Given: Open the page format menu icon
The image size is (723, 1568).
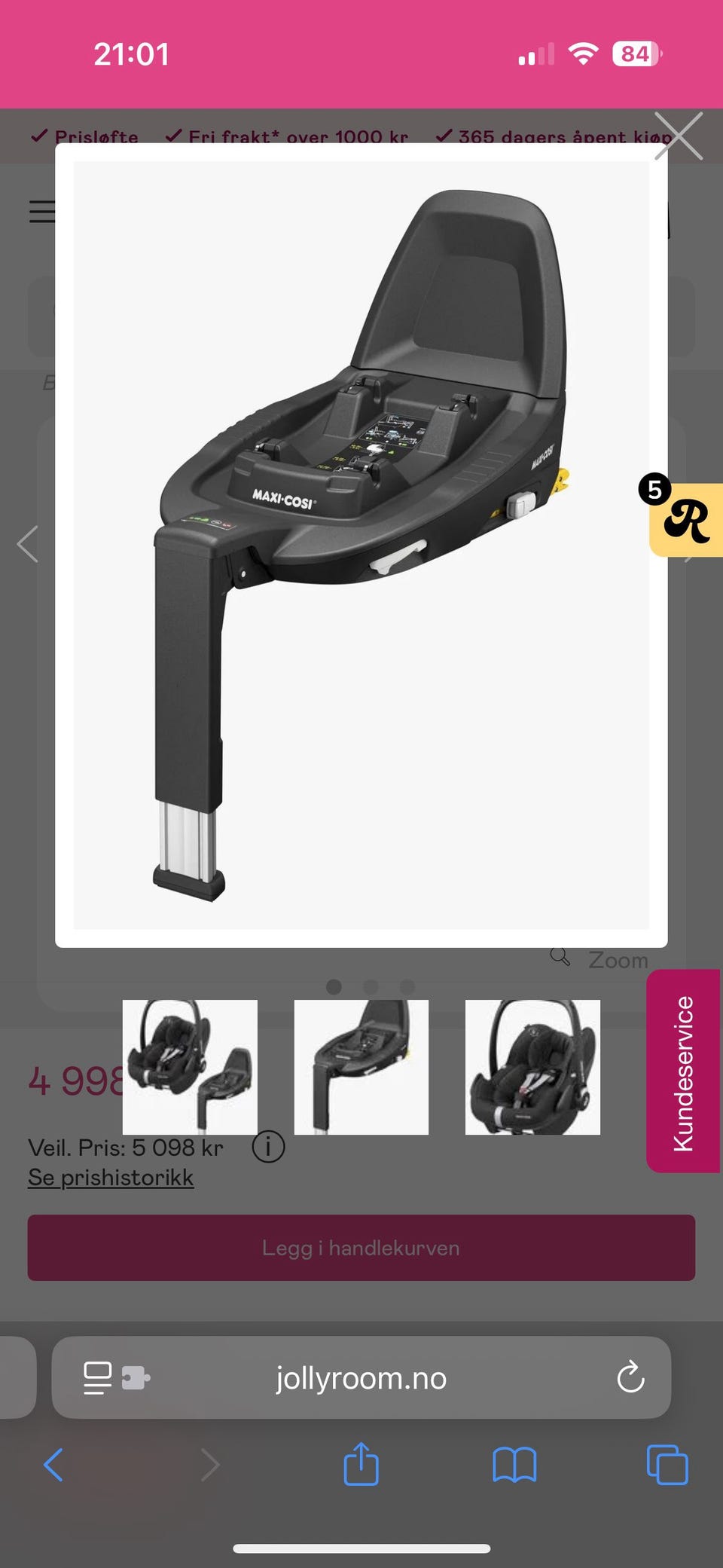Looking at the screenshot, I should (98, 1378).
